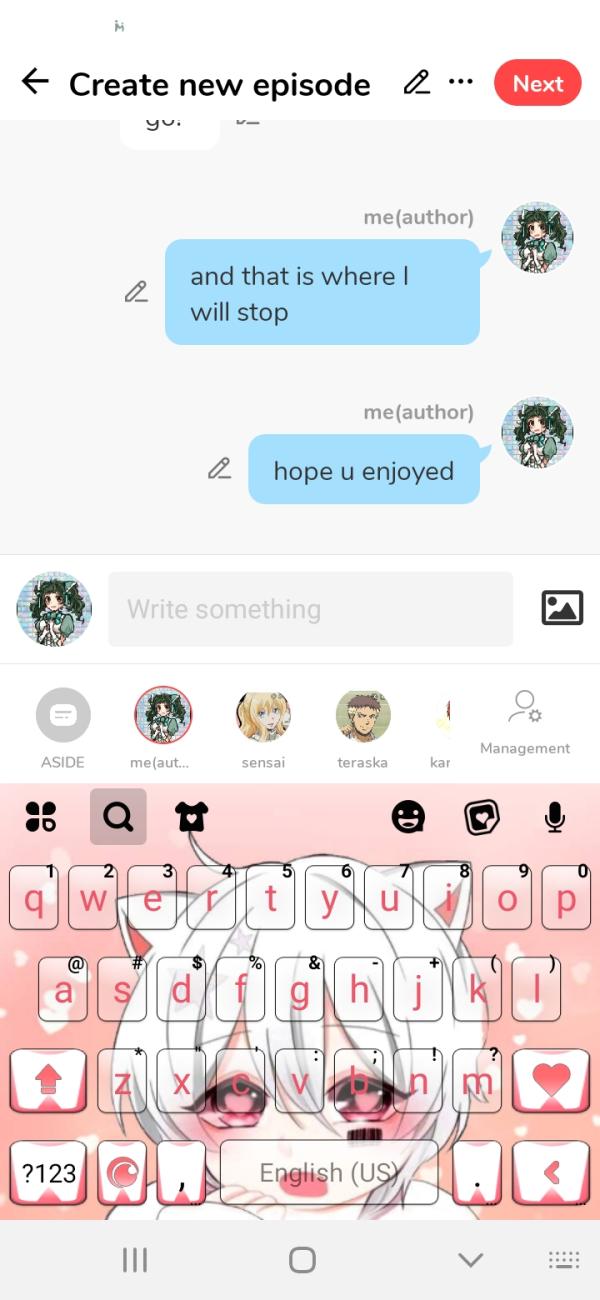Select the ASIDE narration option

(63, 728)
